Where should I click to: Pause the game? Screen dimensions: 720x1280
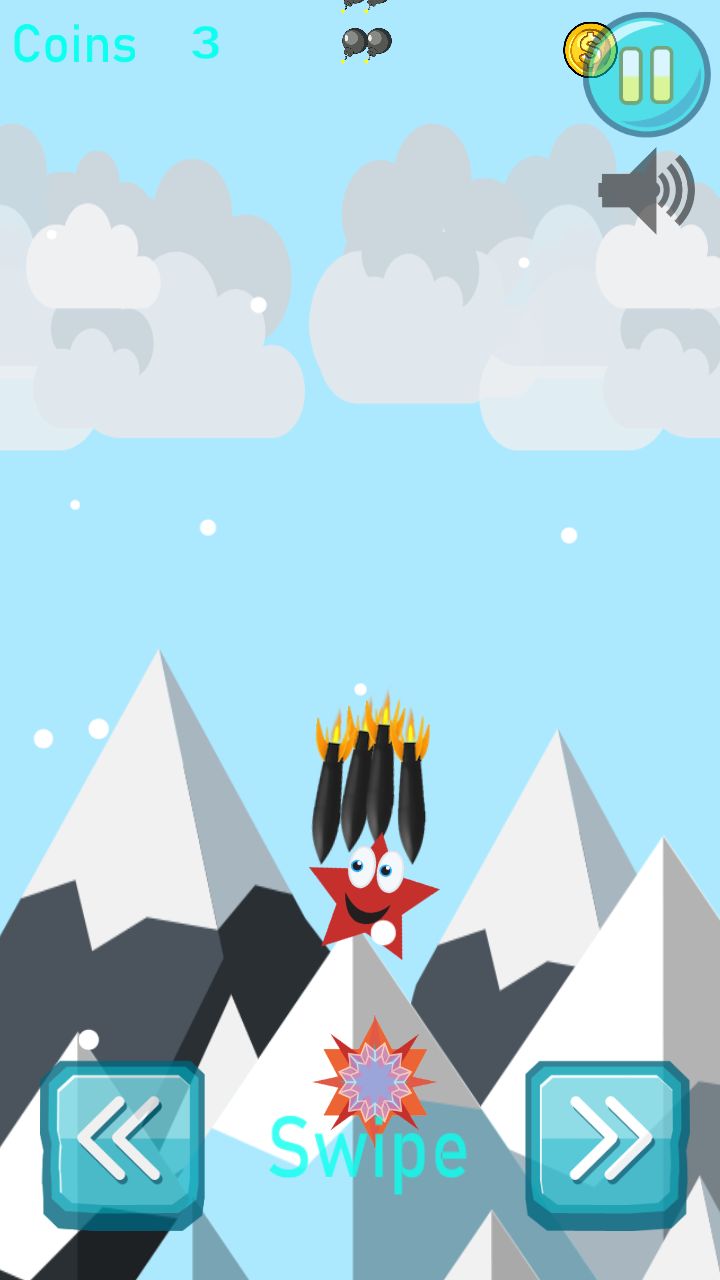coord(648,74)
